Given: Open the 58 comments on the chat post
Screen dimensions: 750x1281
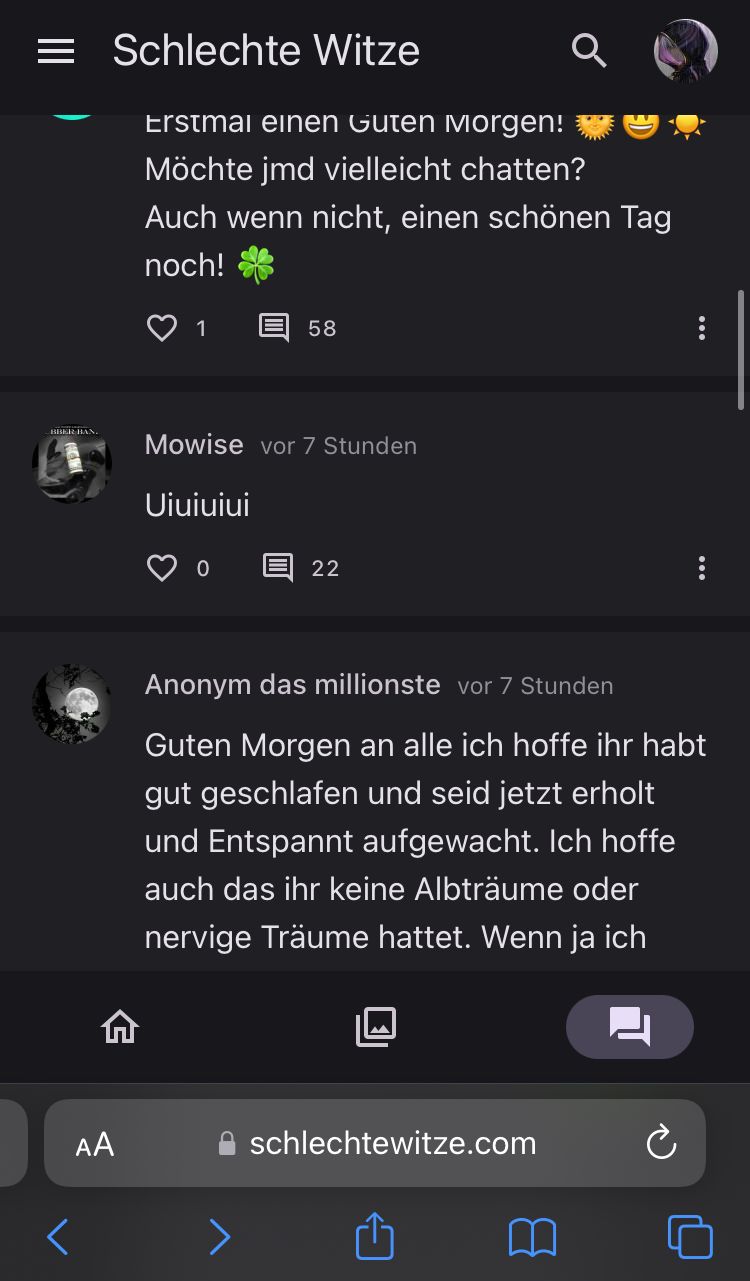Looking at the screenshot, I should (x=274, y=328).
